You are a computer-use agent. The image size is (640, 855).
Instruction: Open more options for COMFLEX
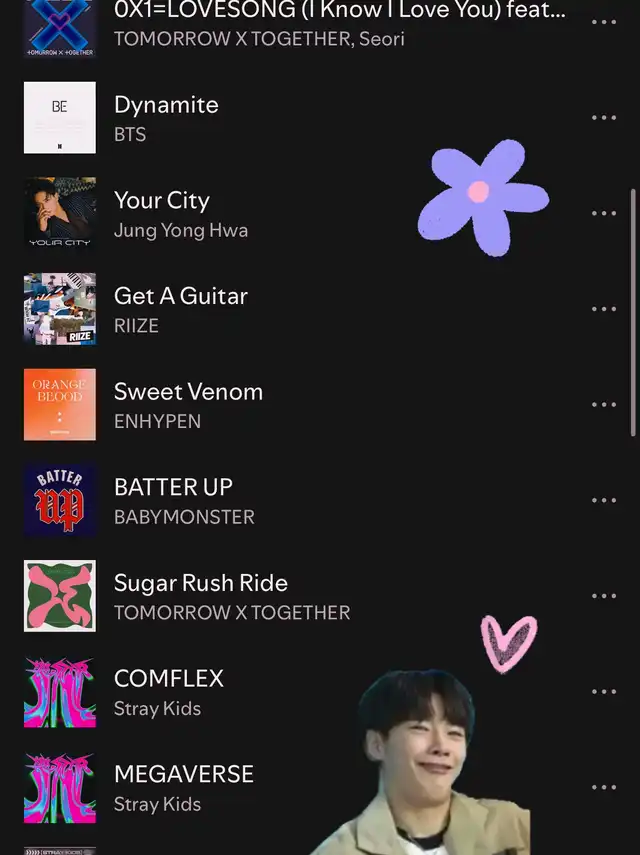coord(603,692)
